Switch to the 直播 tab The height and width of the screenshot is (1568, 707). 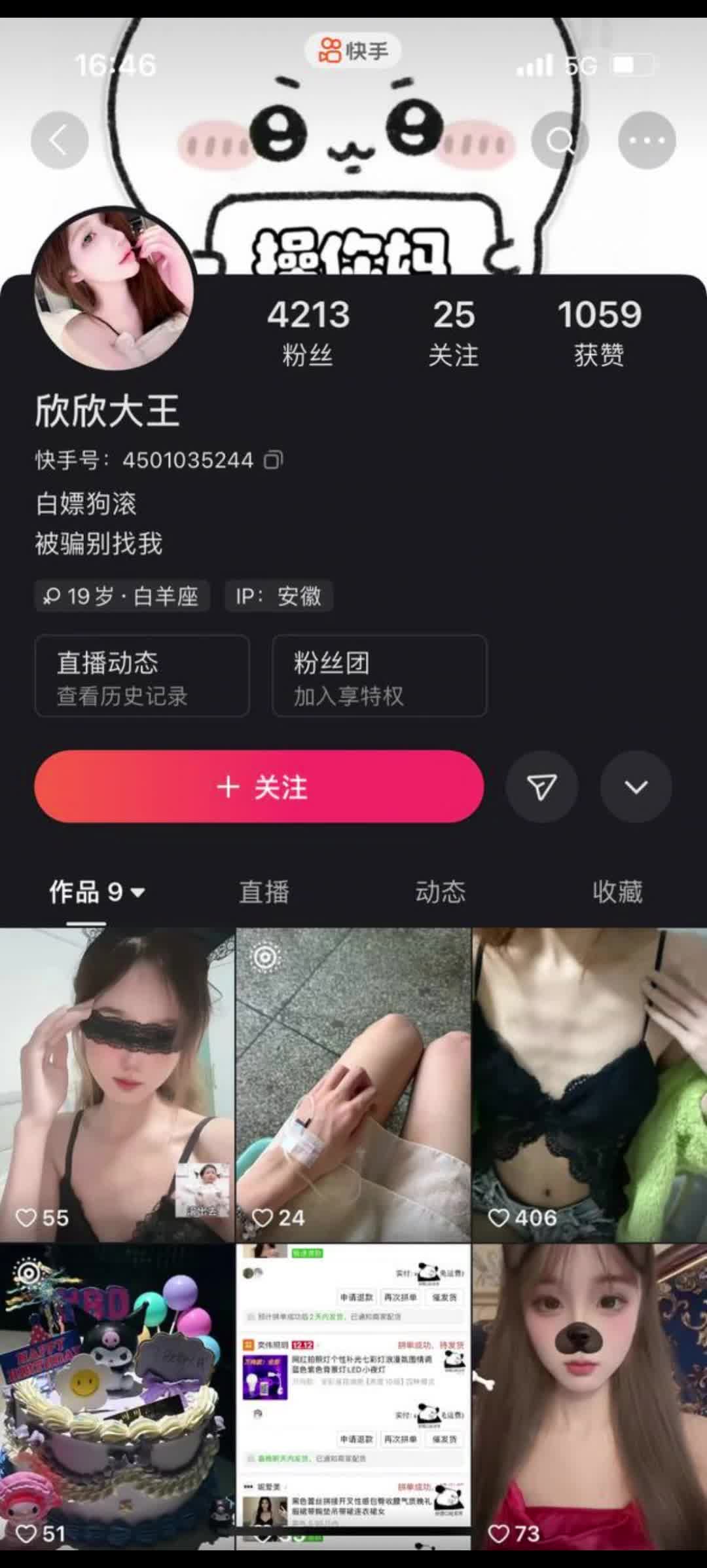point(264,891)
